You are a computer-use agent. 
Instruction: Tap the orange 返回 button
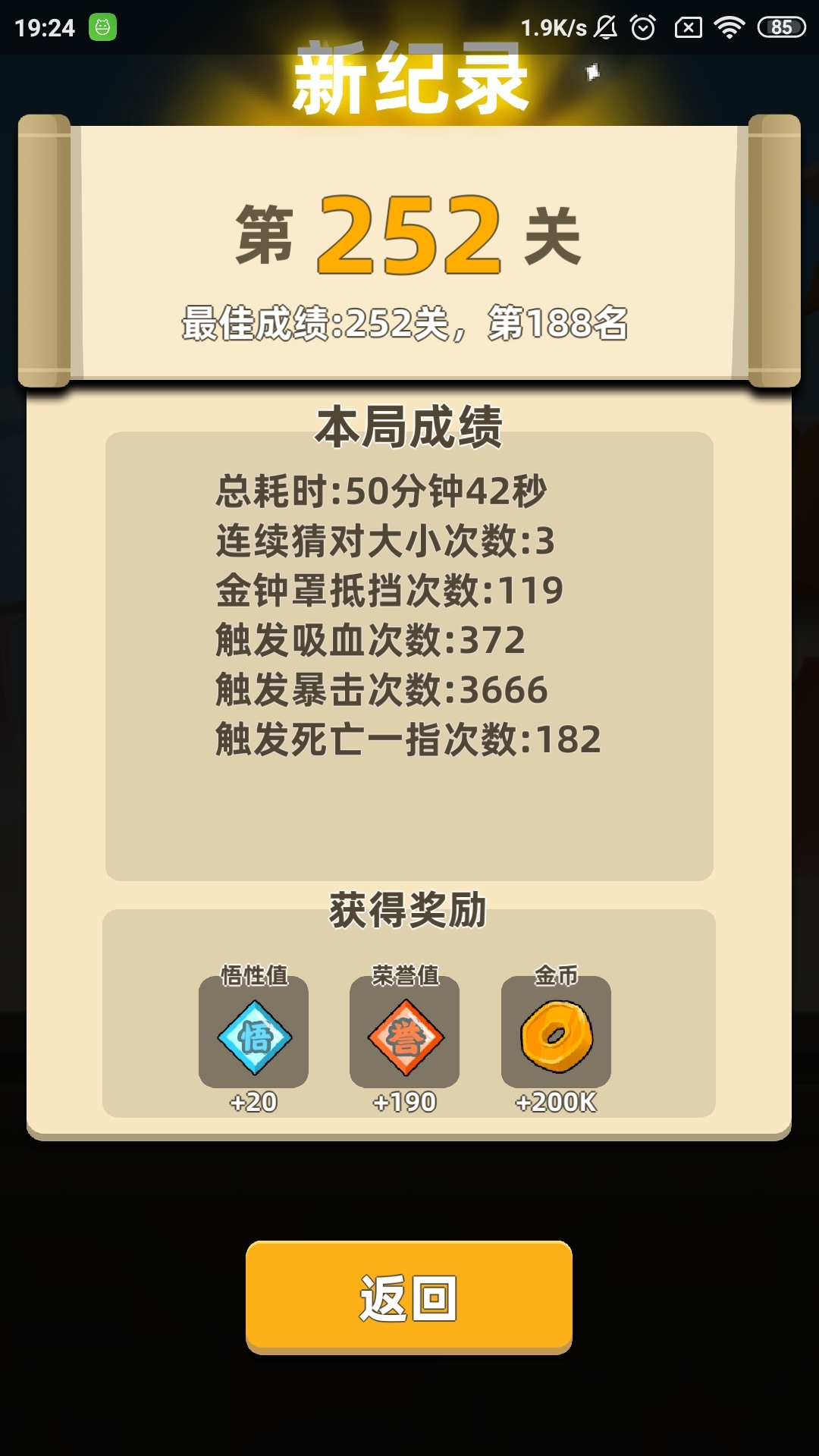409,1297
